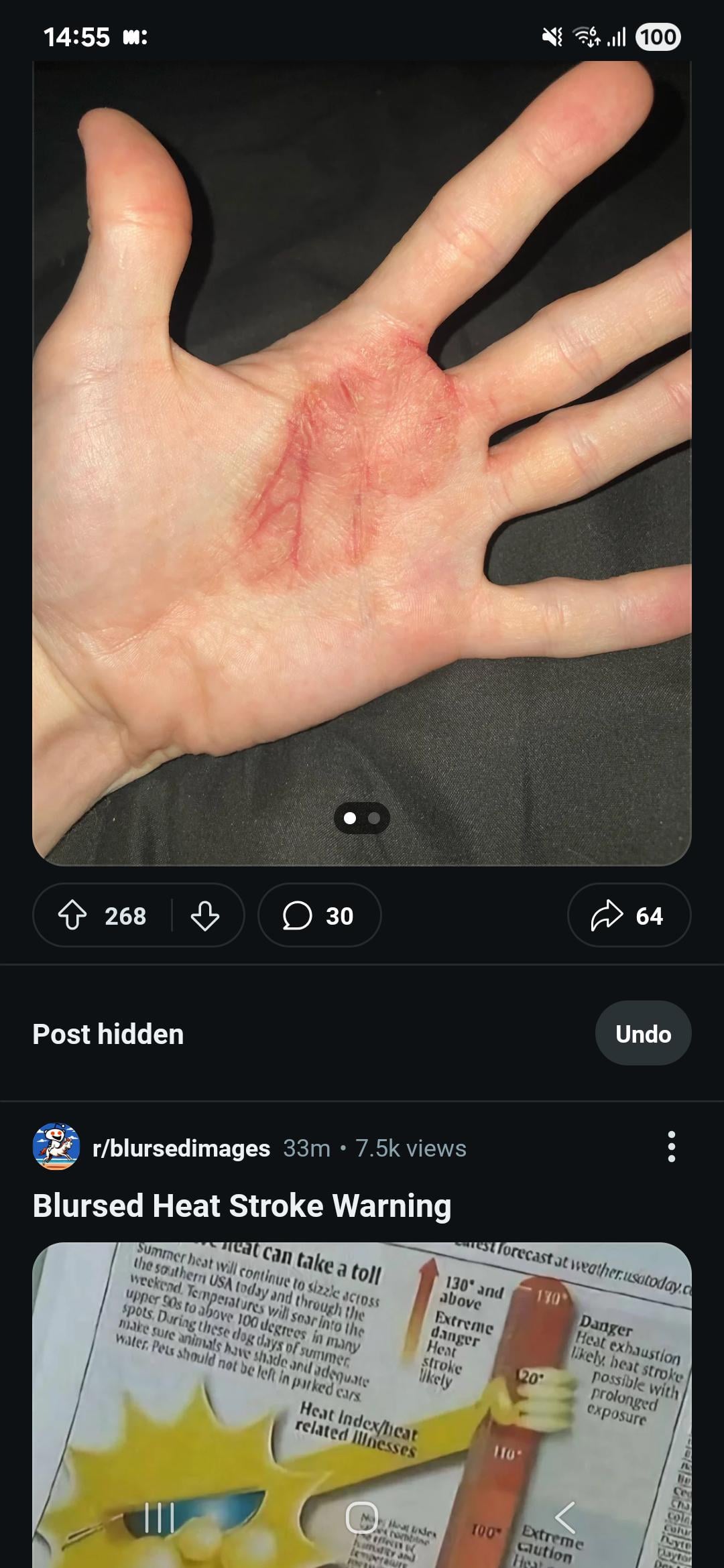Go to the home screen
This screenshot has height=1568, width=724.
[362, 1517]
